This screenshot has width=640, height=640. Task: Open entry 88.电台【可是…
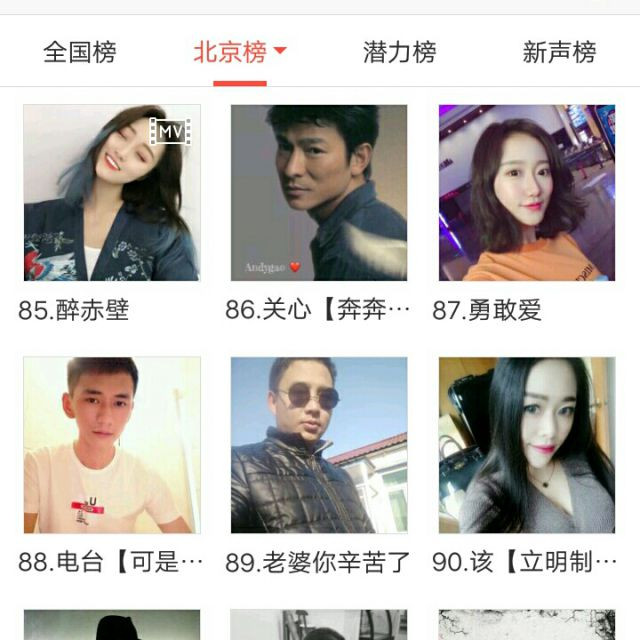(x=111, y=445)
